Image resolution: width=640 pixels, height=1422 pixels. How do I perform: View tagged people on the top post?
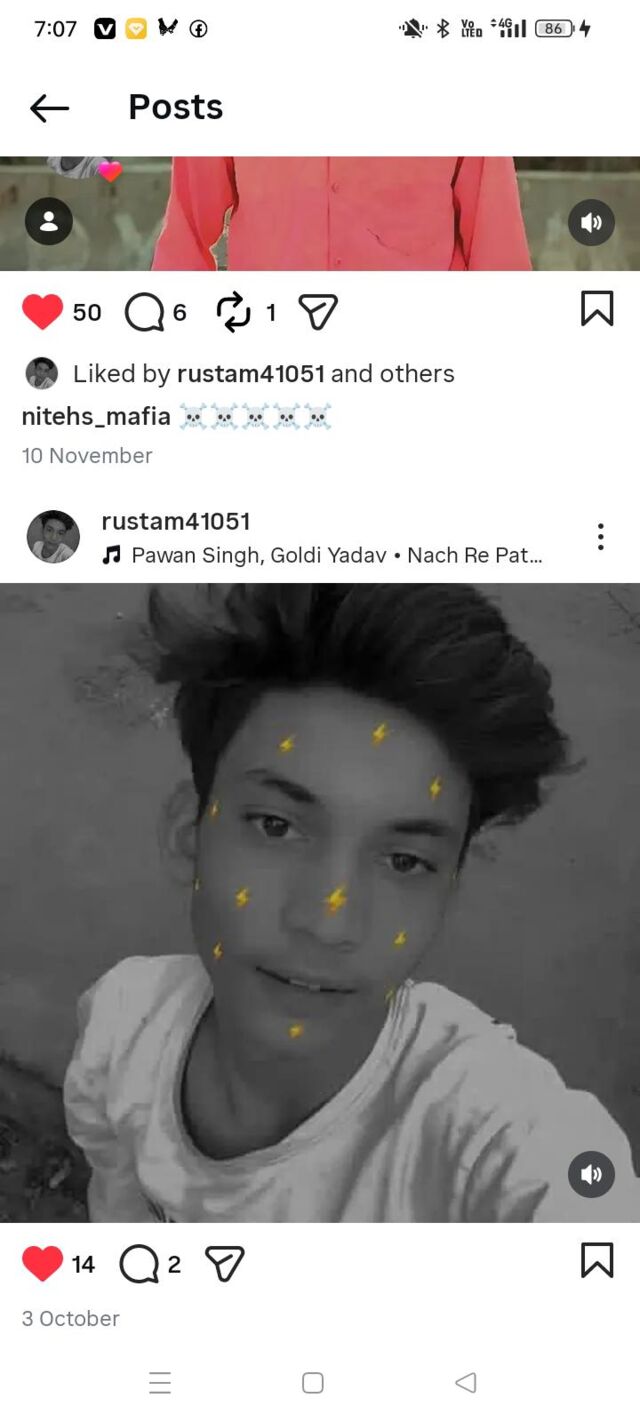coord(49,222)
